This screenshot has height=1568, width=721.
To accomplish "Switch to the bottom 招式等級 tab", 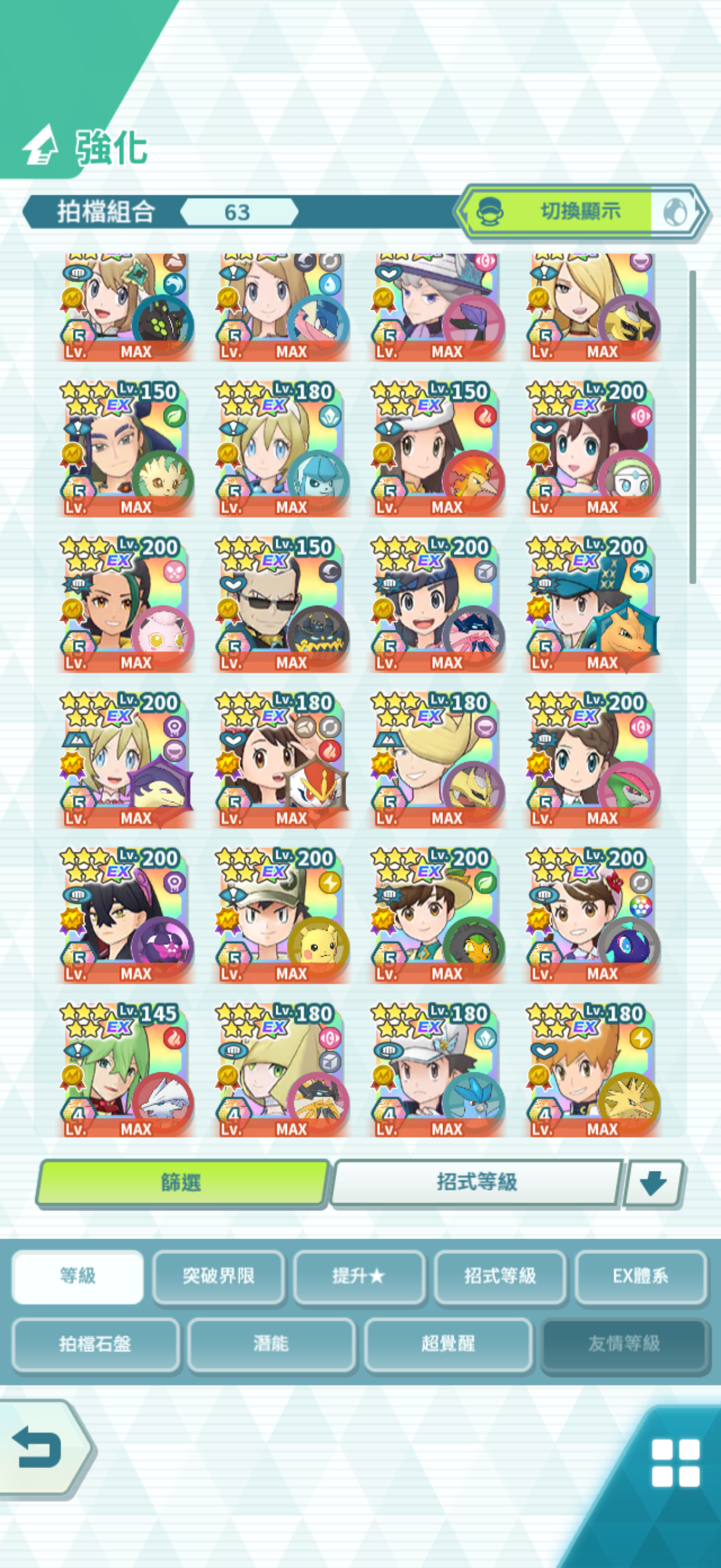I will (x=500, y=1275).
